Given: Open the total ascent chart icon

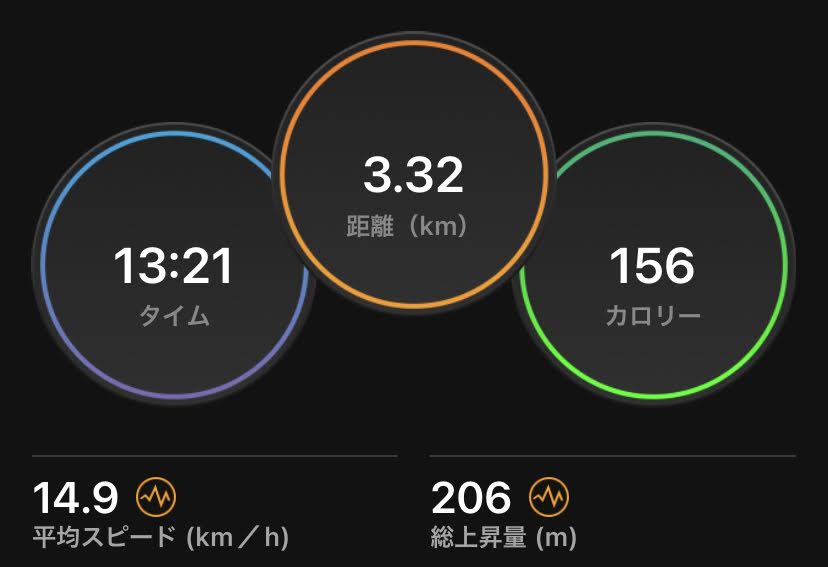Looking at the screenshot, I should coord(550,497).
